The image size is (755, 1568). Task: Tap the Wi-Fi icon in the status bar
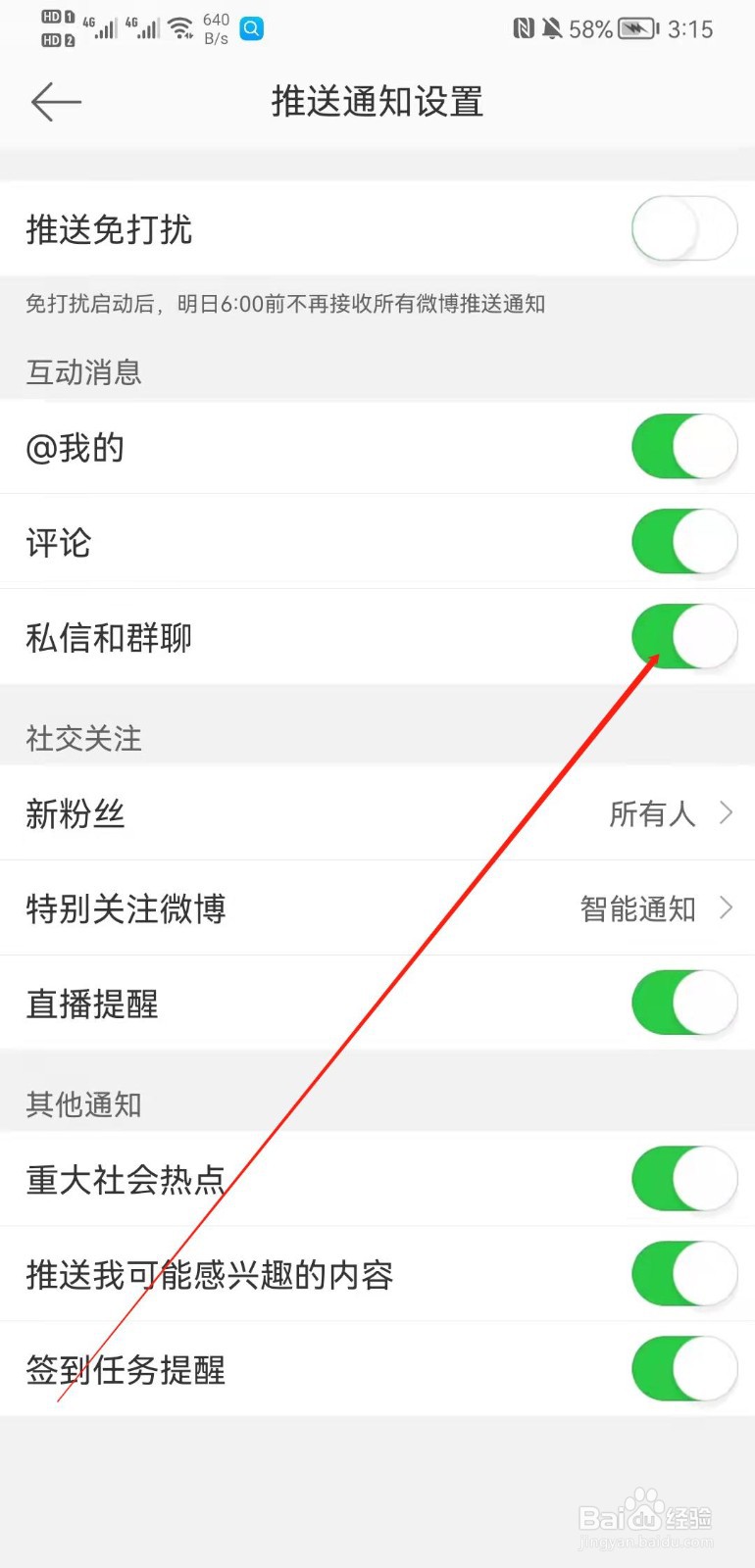coord(181,27)
